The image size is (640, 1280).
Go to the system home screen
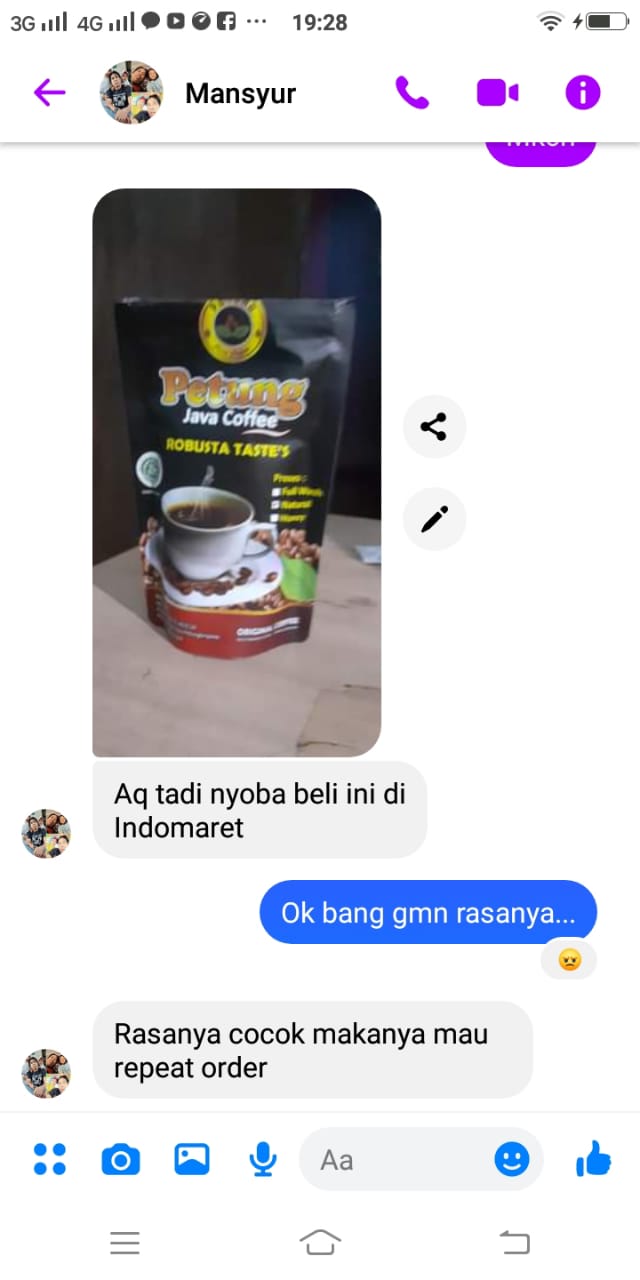(x=320, y=1243)
